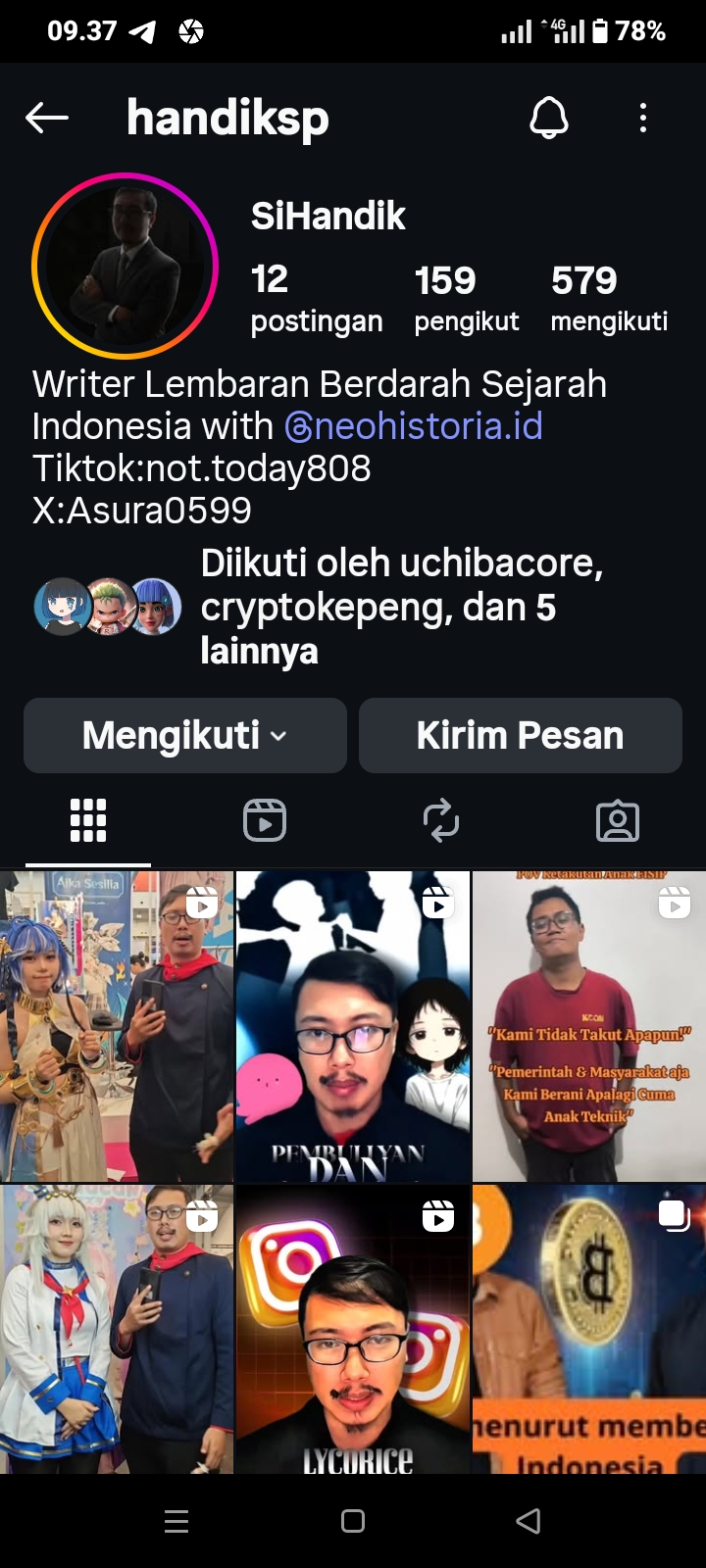The height and width of the screenshot is (1568, 706).
Task: Go back using the top-left arrow
Action: click(x=46, y=119)
